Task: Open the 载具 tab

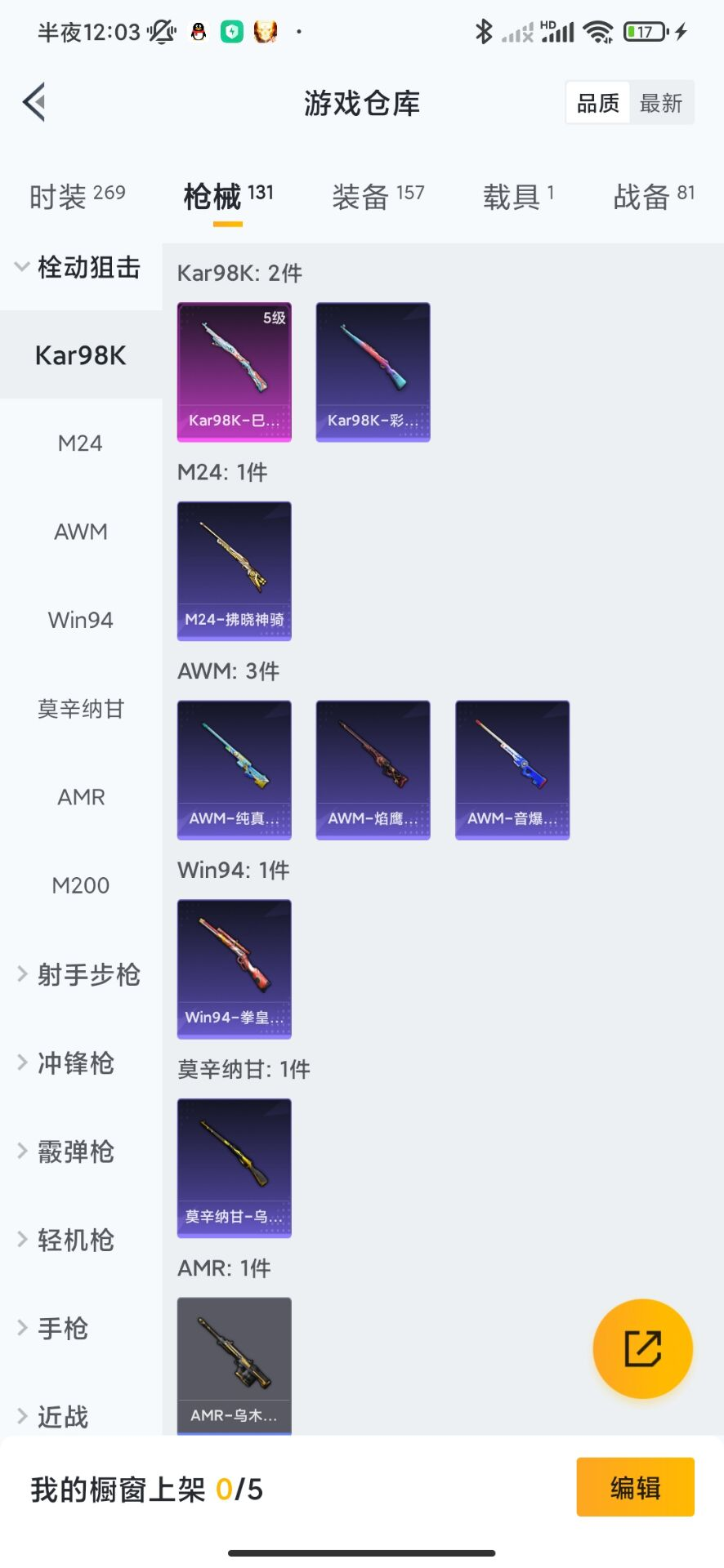Action: click(x=518, y=196)
